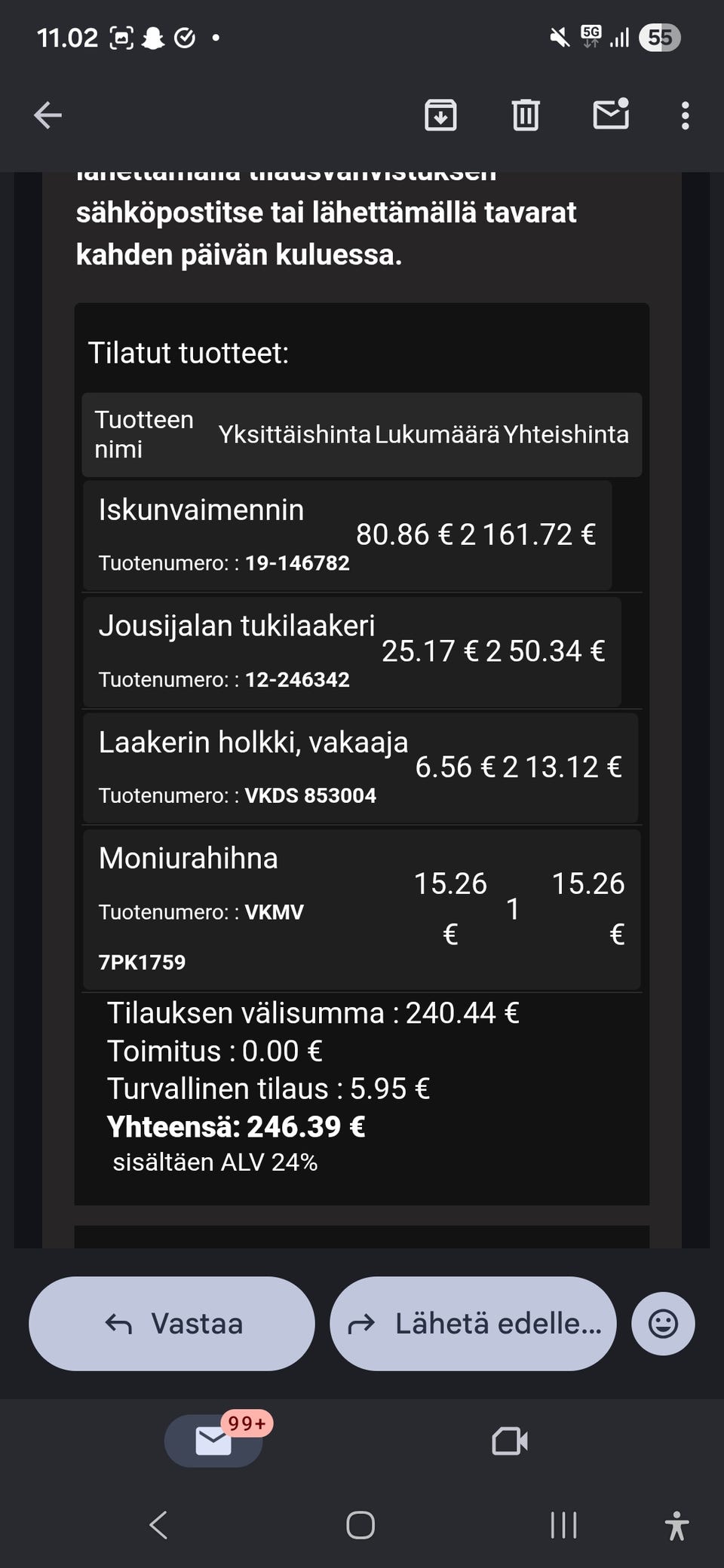Open the emoji reaction picker
The image size is (724, 1568).
click(662, 1324)
